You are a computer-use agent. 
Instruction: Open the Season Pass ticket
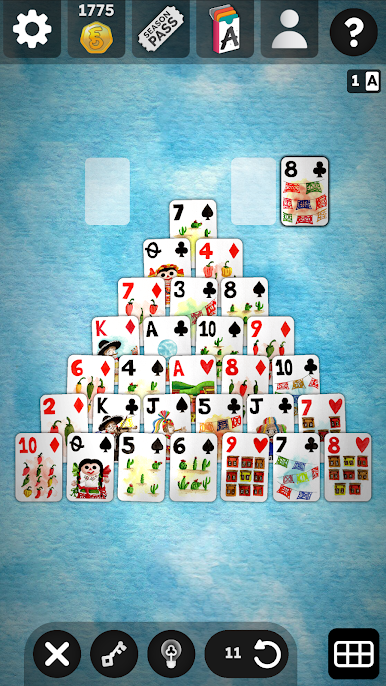point(161,29)
